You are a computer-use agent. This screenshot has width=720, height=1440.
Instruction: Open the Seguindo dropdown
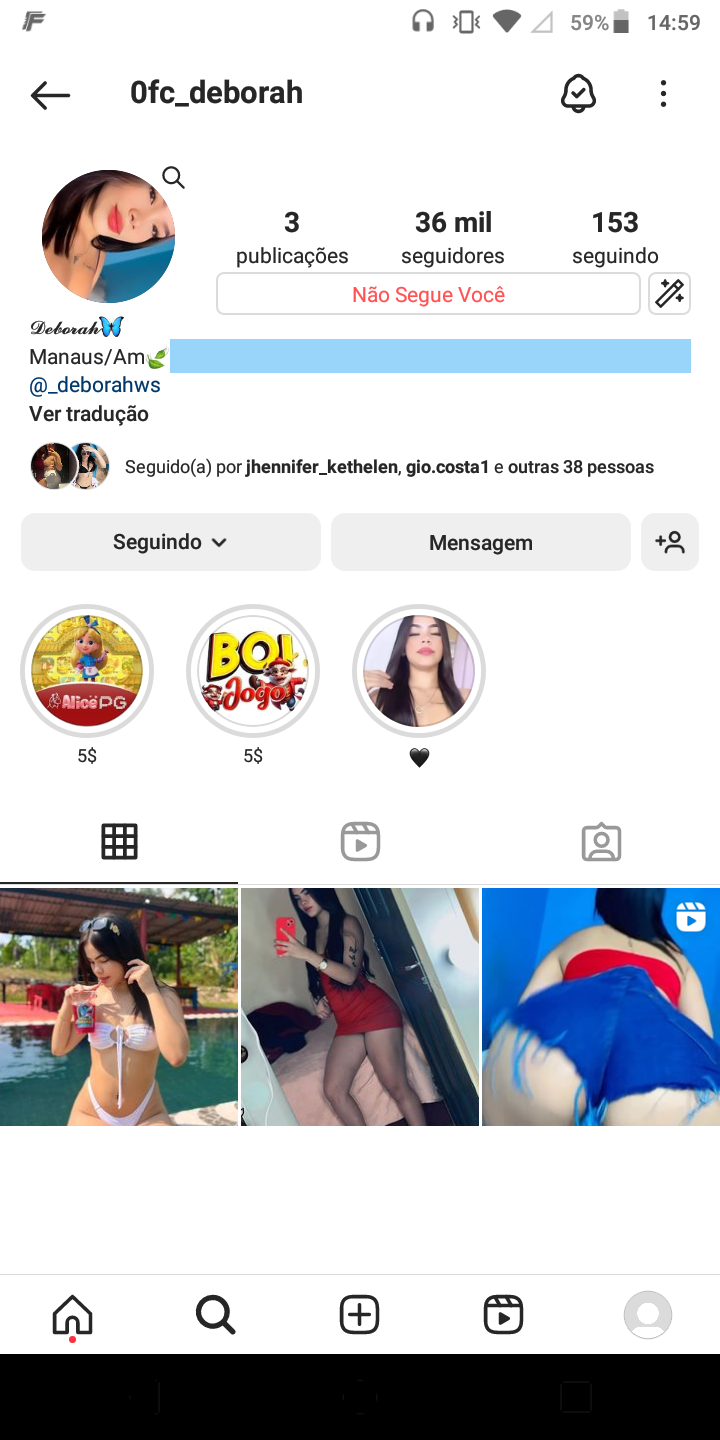point(170,542)
